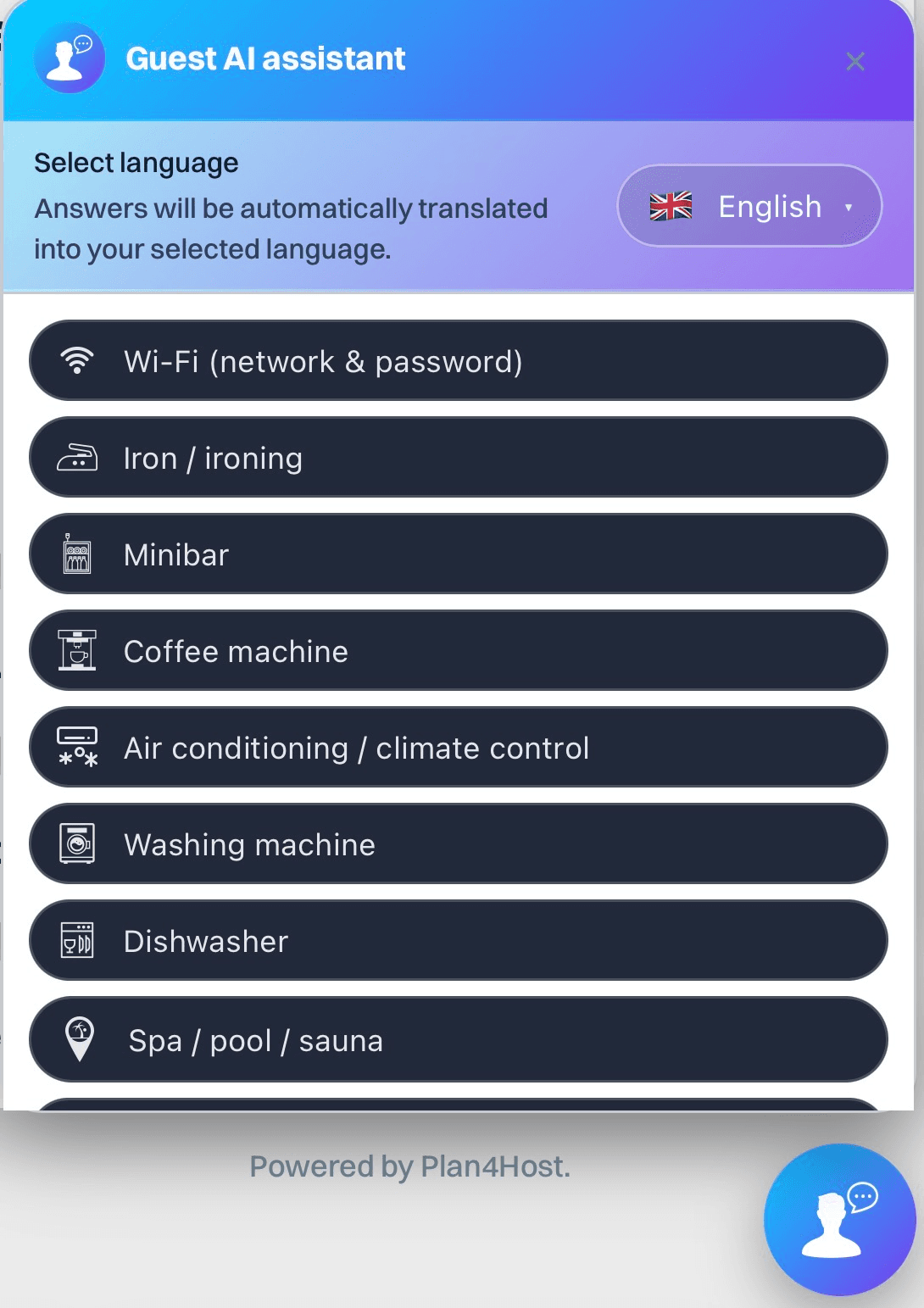Select the iron icon beside Iron / ironing
The image size is (924, 1308).
pos(78,458)
